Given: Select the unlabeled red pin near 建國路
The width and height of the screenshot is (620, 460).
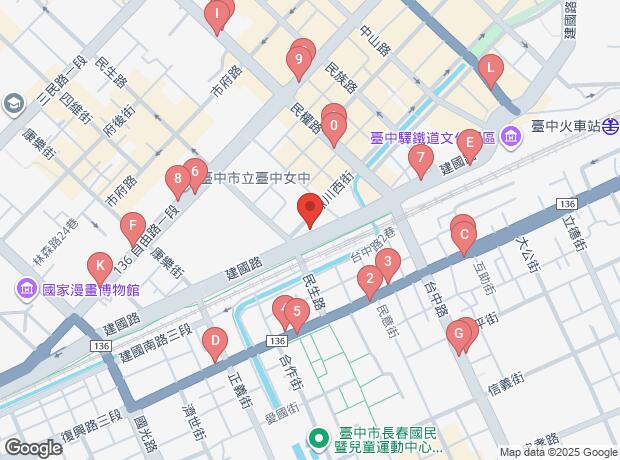Looking at the screenshot, I should [310, 211].
